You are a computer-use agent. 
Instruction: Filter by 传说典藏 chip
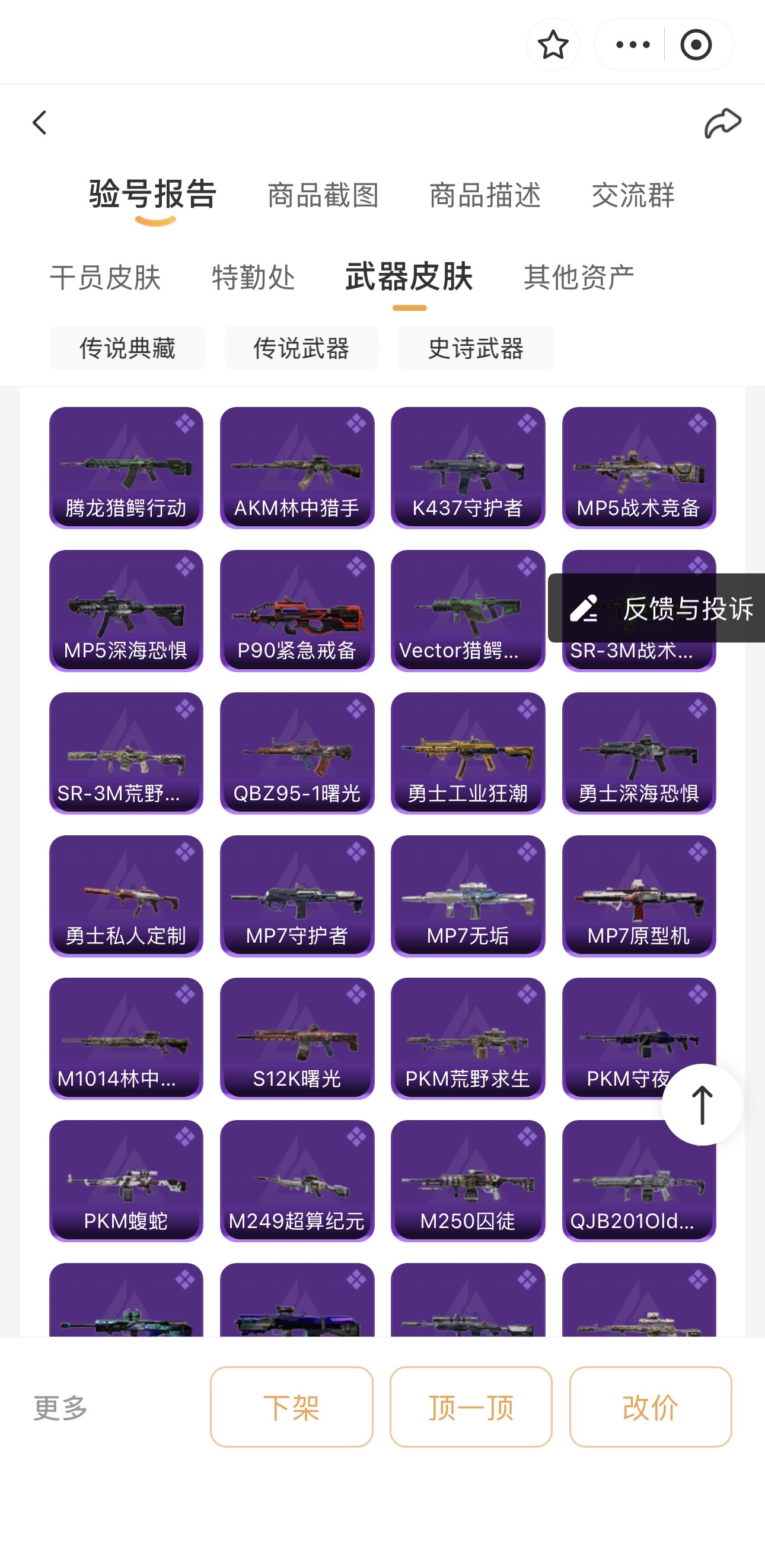[x=127, y=348]
